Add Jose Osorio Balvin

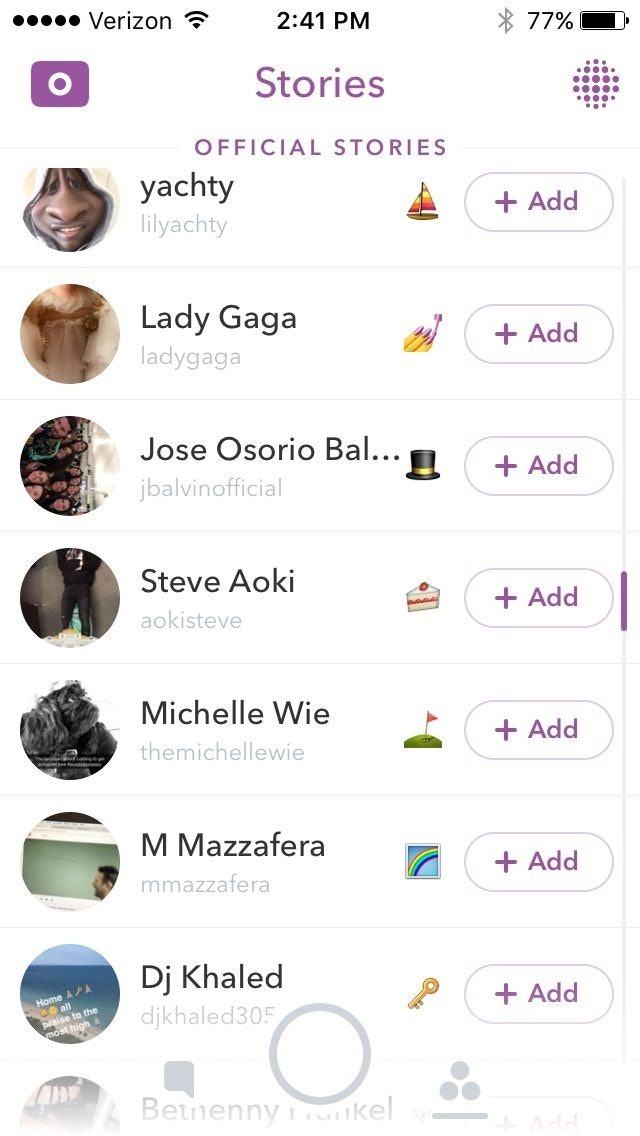(539, 465)
